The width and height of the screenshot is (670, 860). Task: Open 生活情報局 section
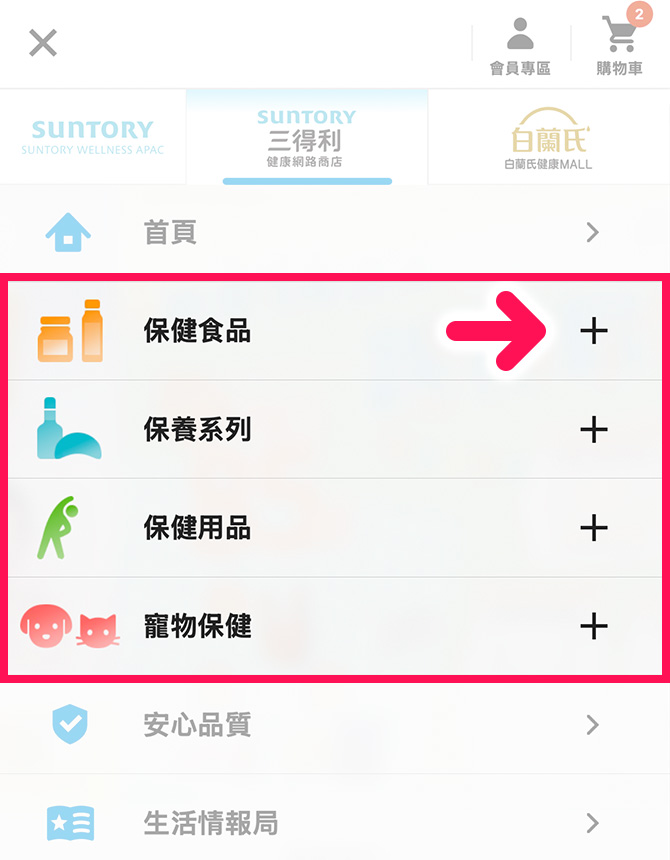tap(335, 823)
